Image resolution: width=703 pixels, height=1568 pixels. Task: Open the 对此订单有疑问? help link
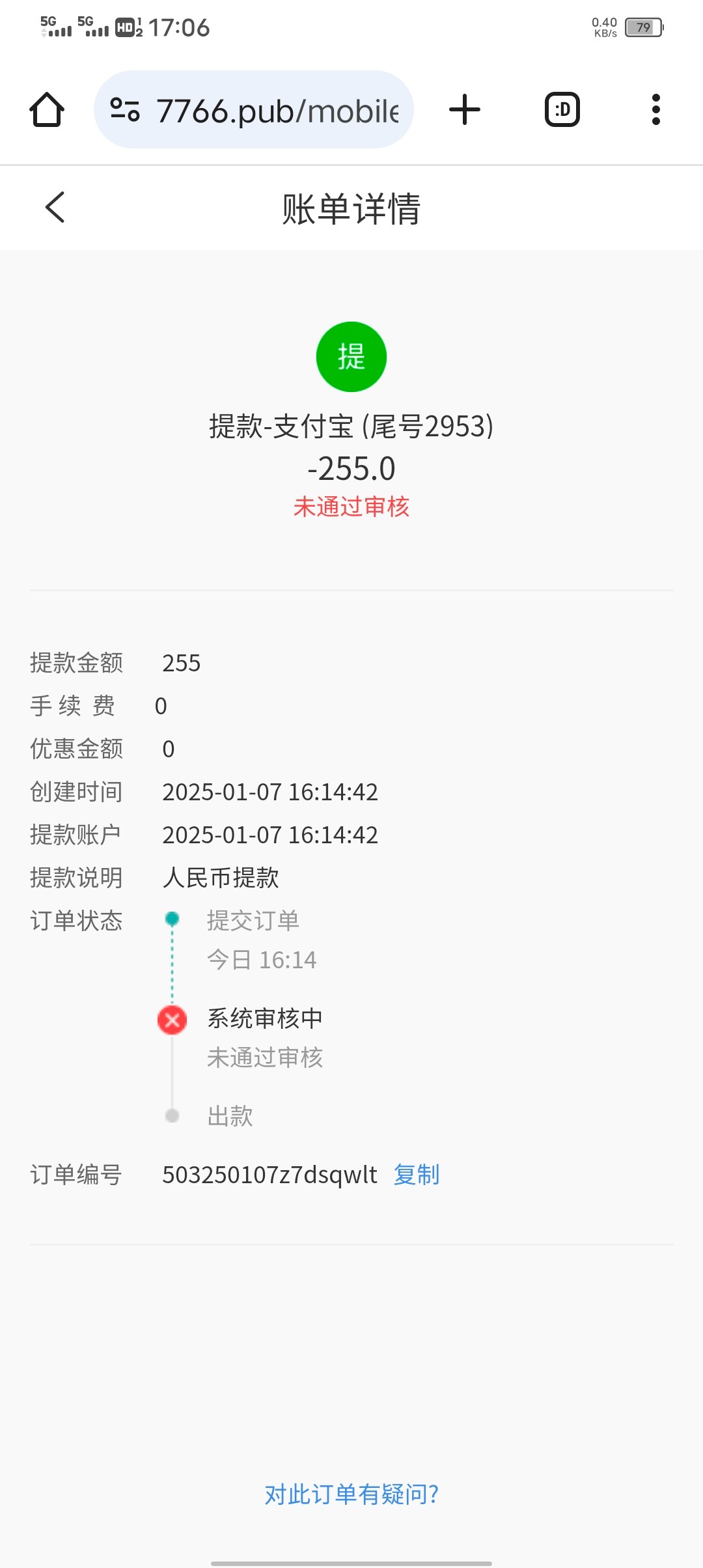pos(351,1494)
